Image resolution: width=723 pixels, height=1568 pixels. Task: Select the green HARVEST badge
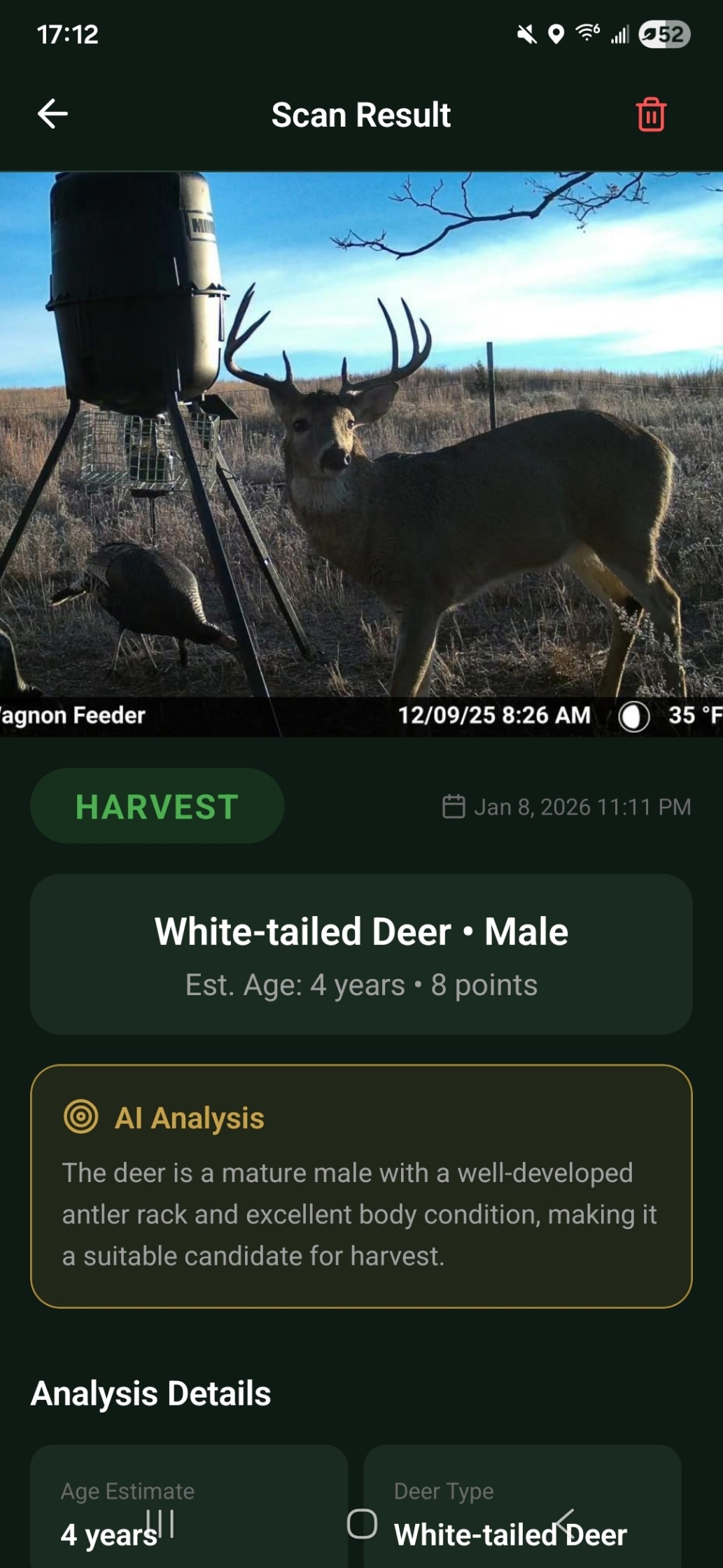(x=157, y=806)
